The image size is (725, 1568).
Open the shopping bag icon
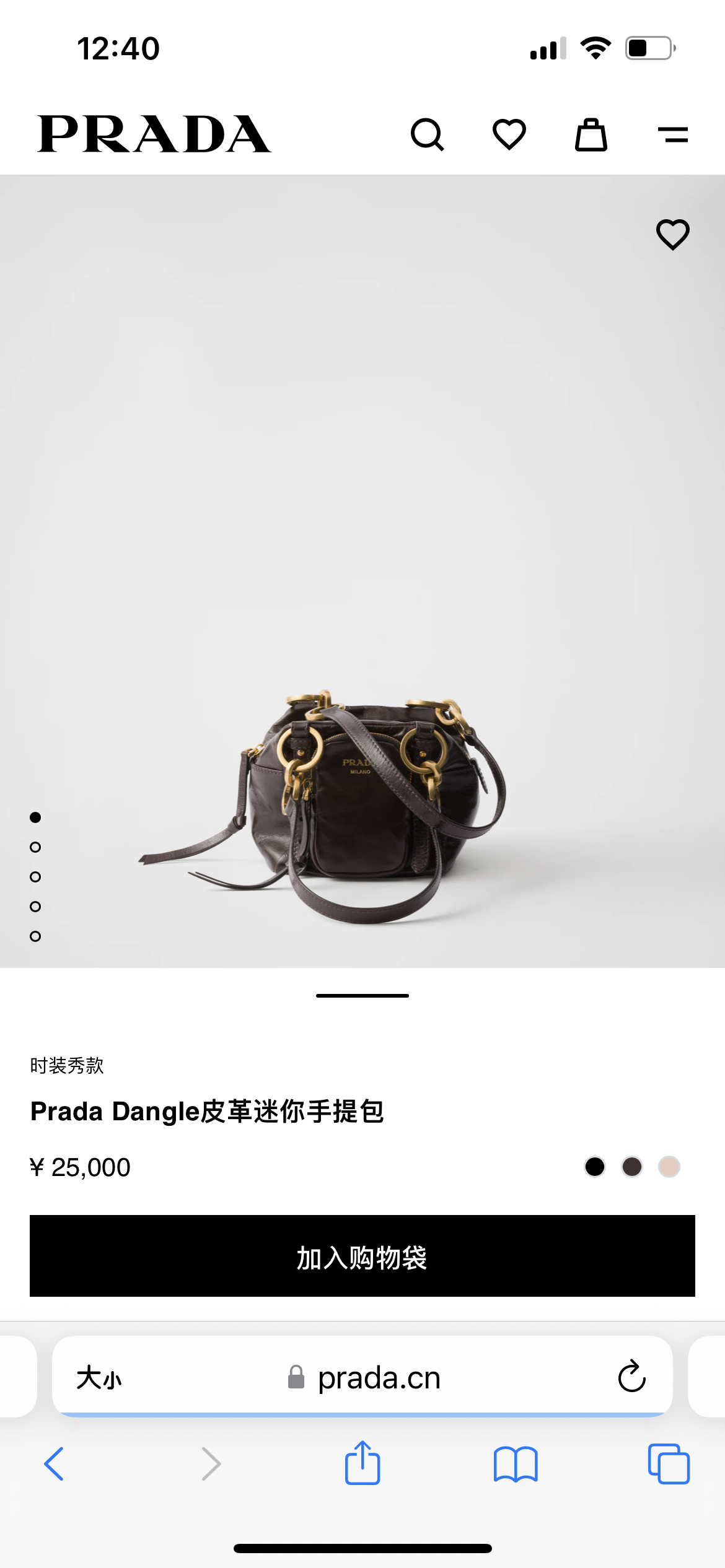(x=591, y=134)
